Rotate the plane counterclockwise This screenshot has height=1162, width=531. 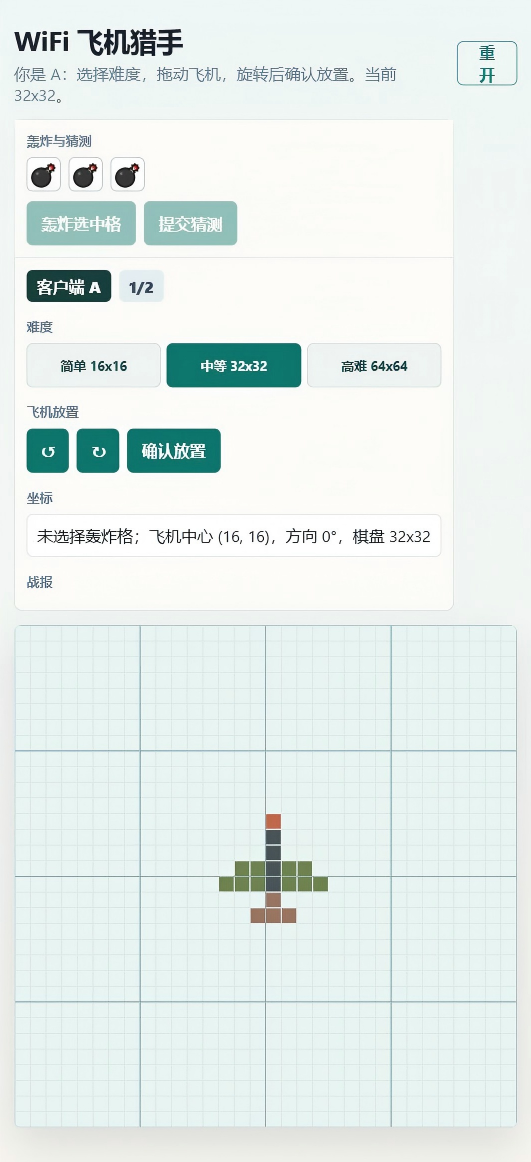click(x=48, y=451)
